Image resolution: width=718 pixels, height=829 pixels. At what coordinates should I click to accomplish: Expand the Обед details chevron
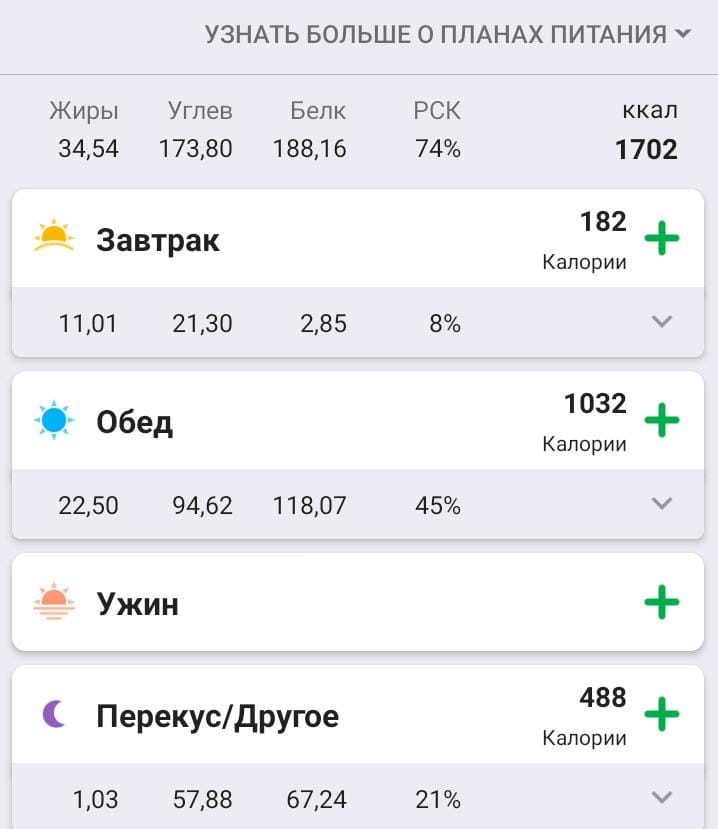(x=661, y=504)
